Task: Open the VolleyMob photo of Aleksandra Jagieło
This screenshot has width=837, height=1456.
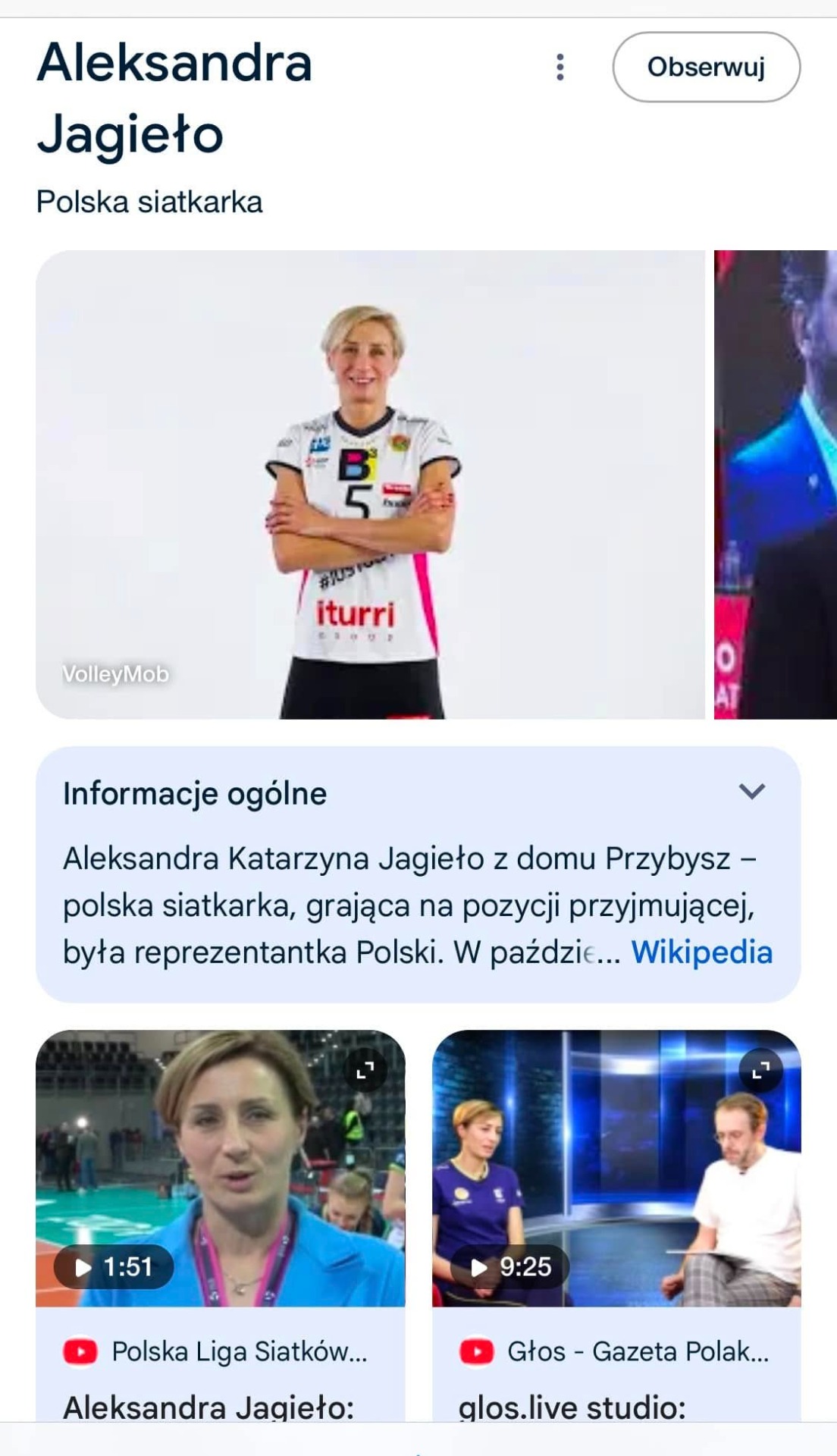Action: 370,485
